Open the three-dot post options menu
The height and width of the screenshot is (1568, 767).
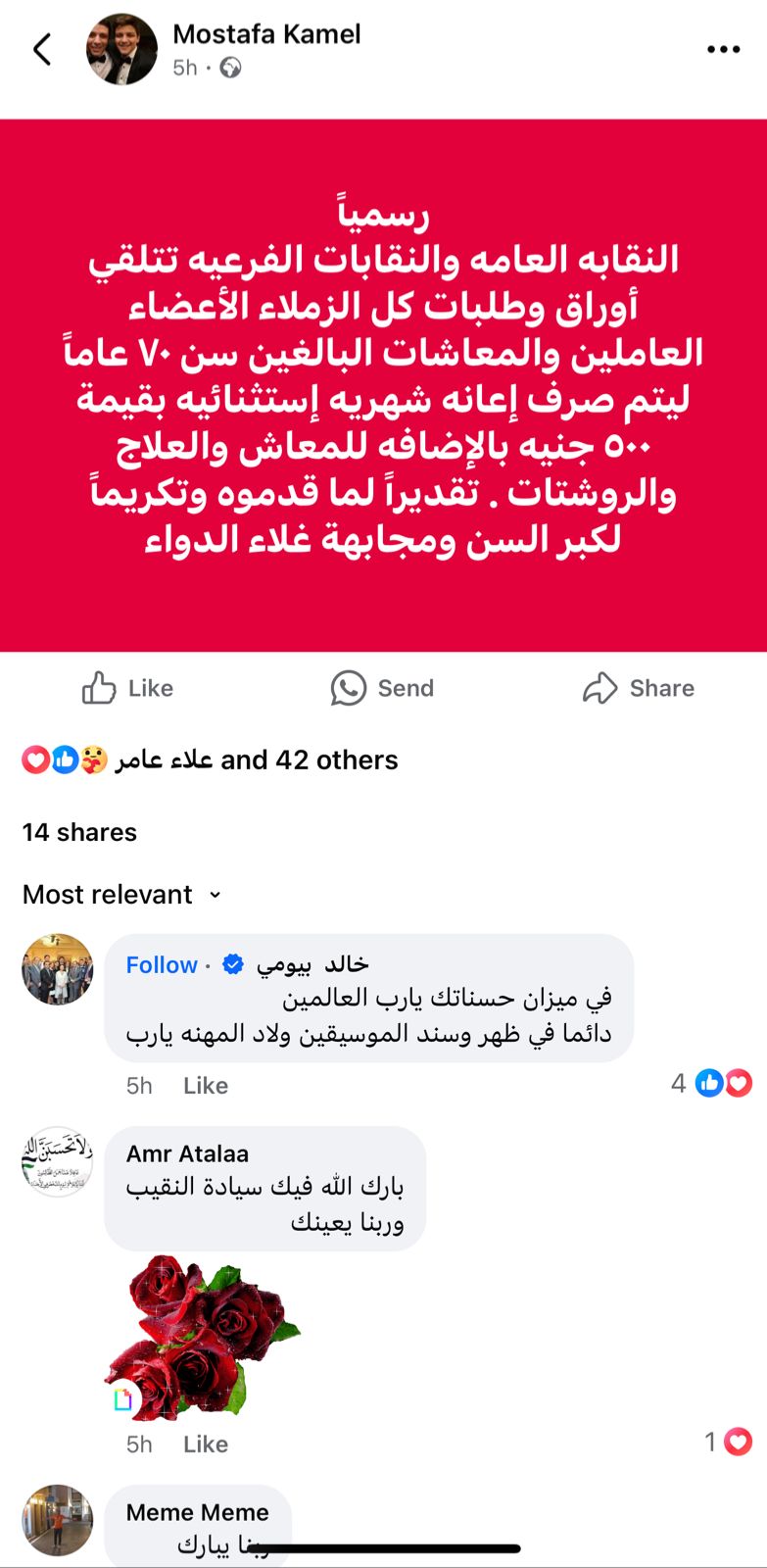723,49
